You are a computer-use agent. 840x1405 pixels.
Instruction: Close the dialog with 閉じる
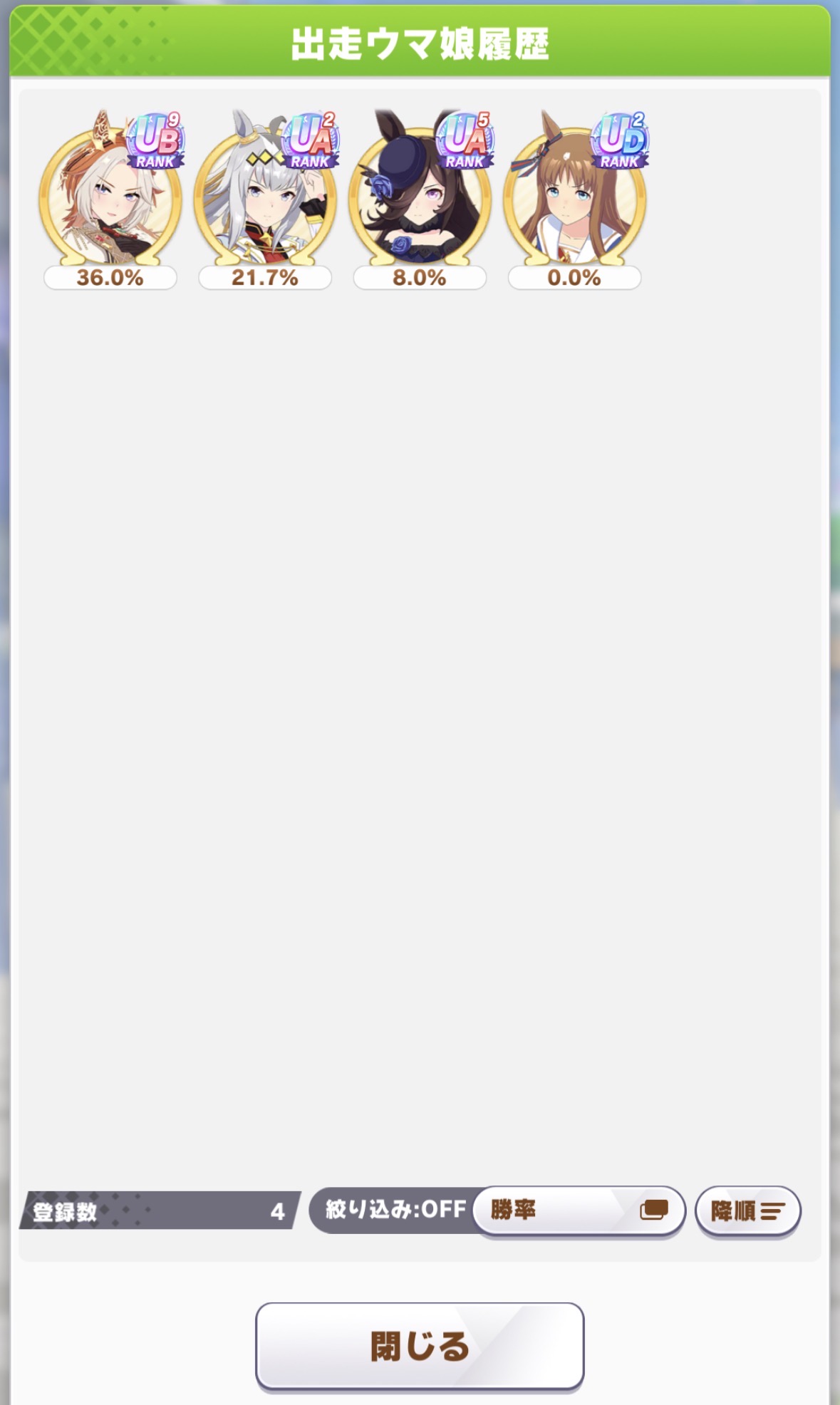(420, 1346)
